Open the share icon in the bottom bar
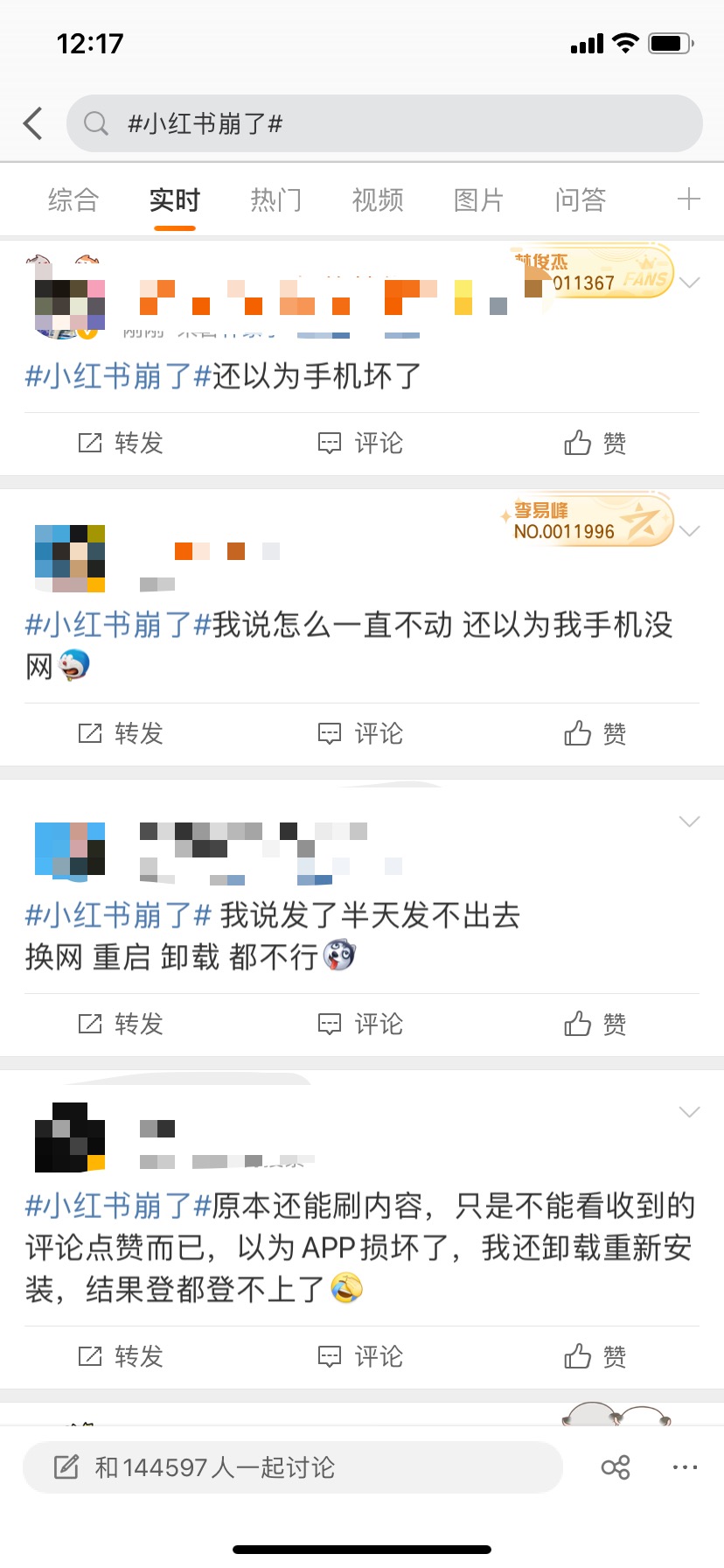724x1568 pixels. tap(616, 1467)
